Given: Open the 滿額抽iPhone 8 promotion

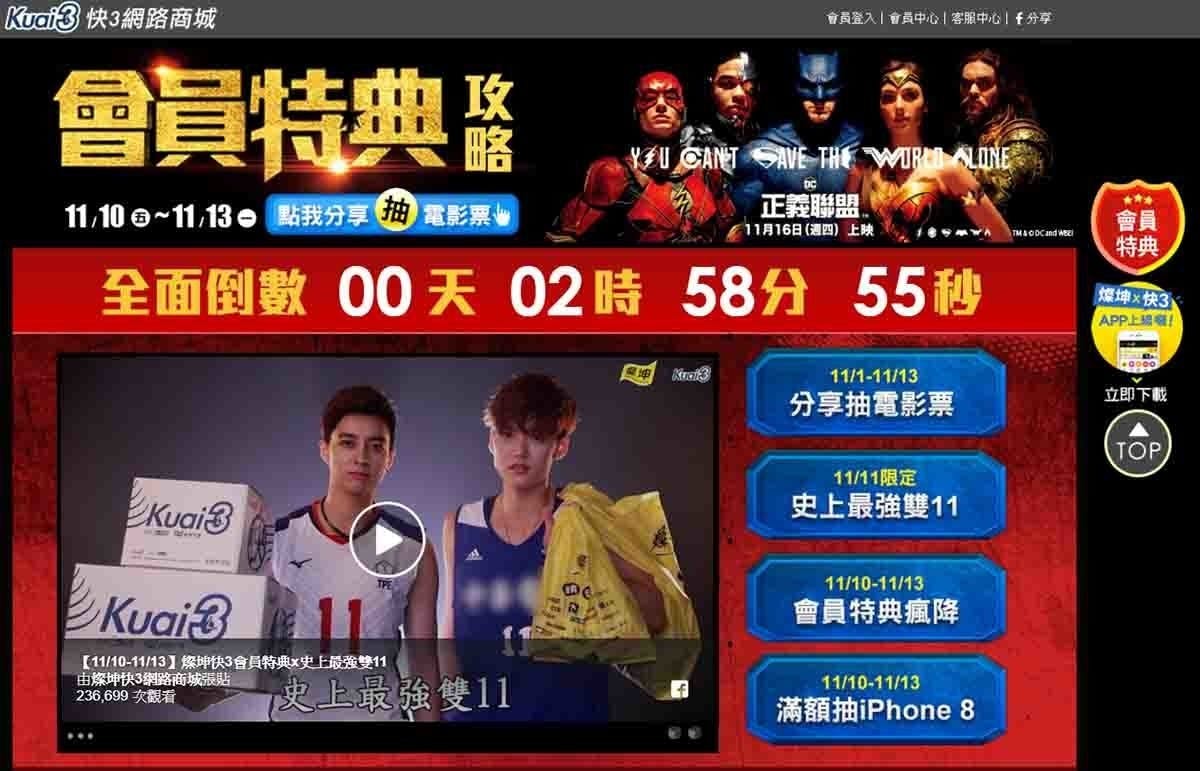Looking at the screenshot, I should coord(876,700).
